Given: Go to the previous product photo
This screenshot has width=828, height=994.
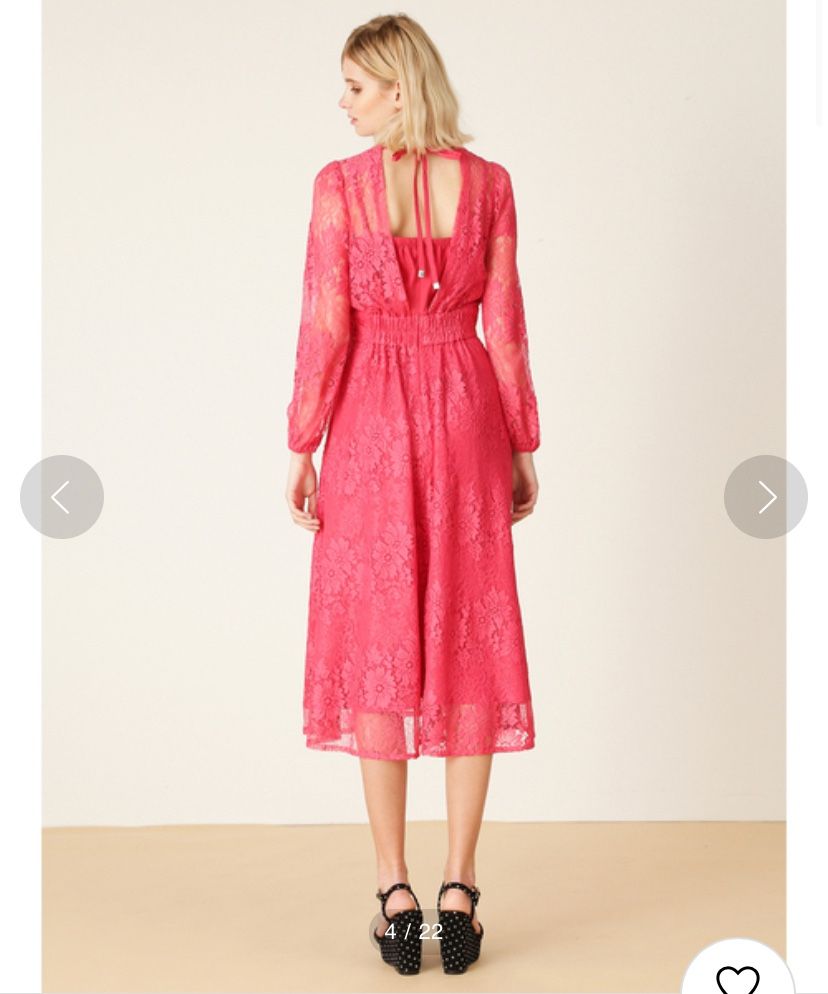Looking at the screenshot, I should pyautogui.click(x=62, y=497).
